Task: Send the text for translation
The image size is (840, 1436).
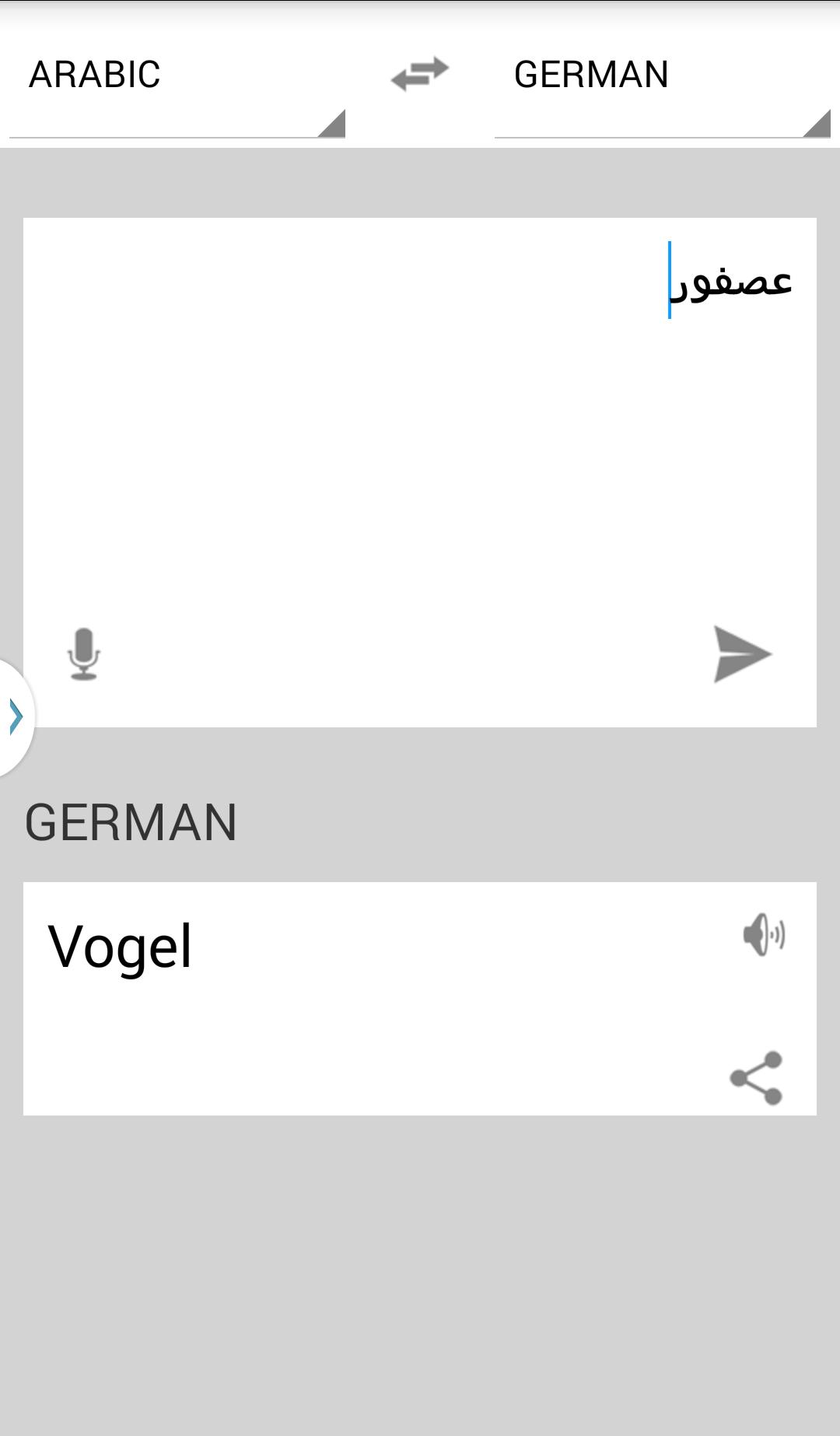Action: pos(742,654)
